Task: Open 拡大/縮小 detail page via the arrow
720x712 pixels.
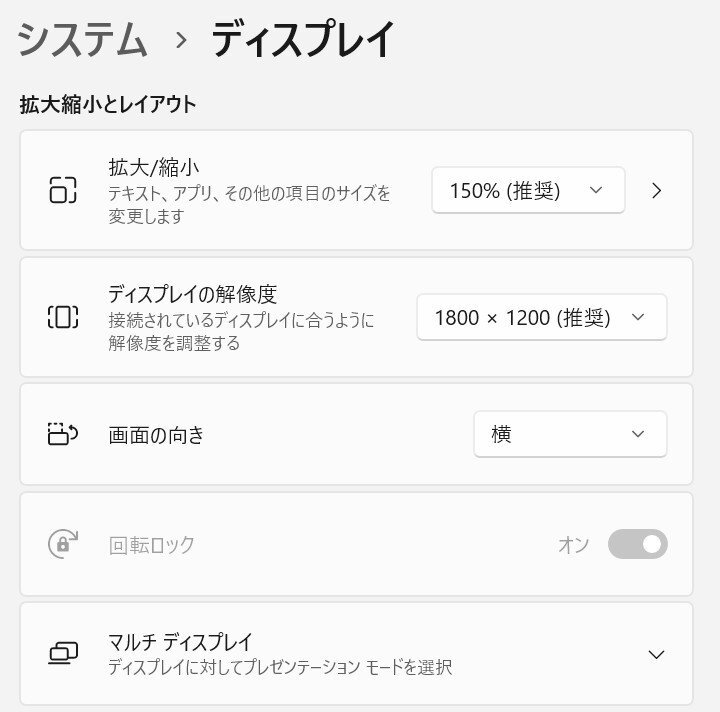Action: [656, 190]
